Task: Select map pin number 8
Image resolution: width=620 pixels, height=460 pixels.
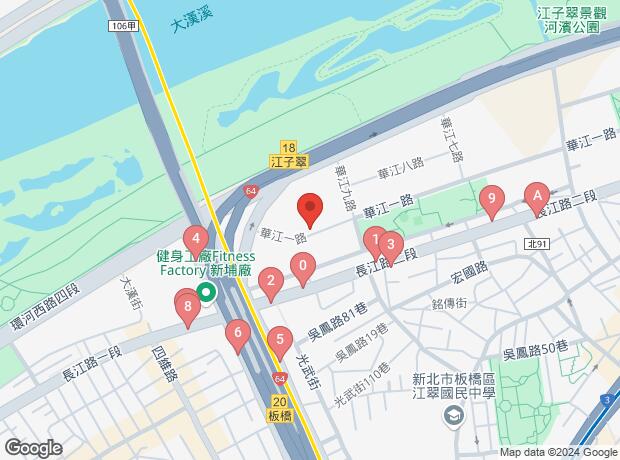Action: click(x=188, y=307)
